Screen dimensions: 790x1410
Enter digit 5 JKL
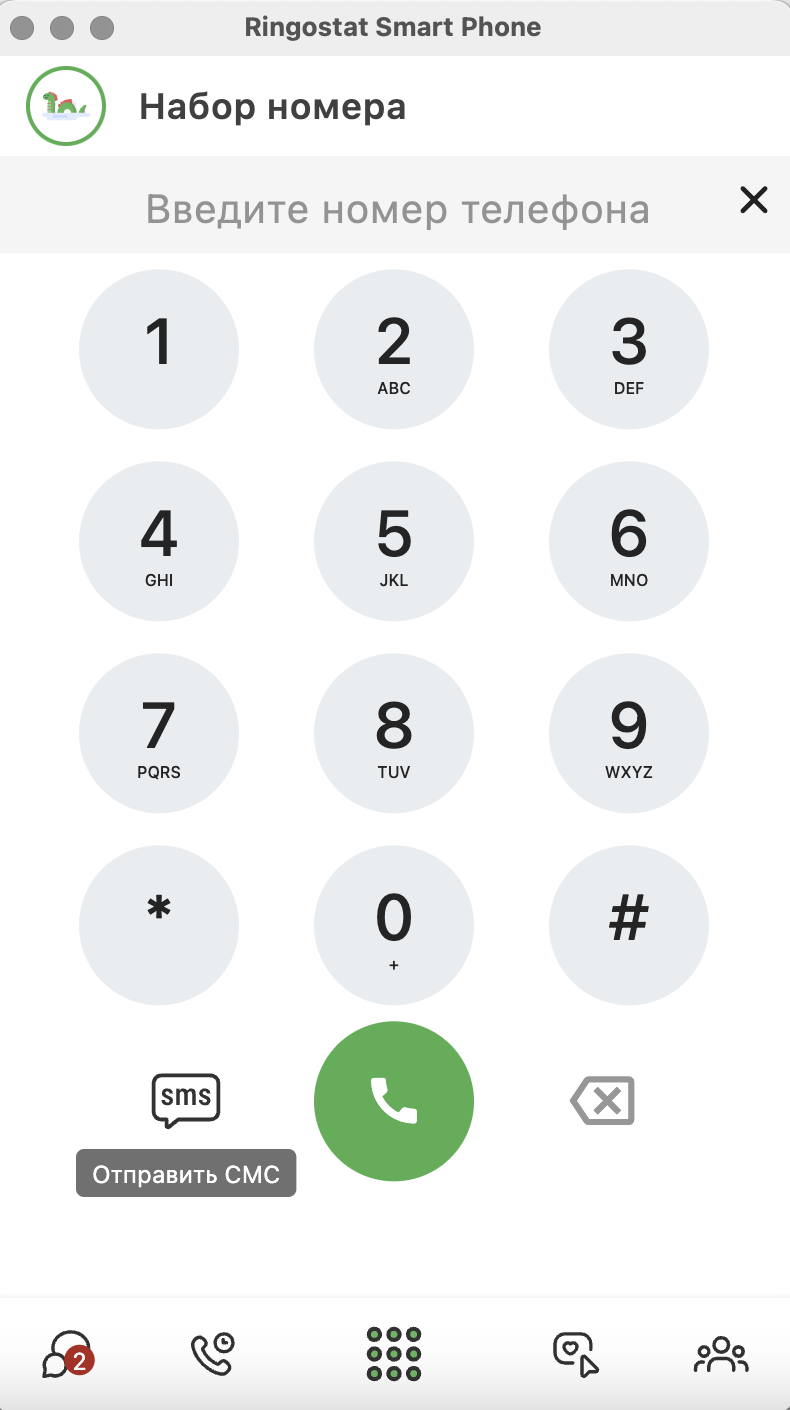tap(394, 542)
